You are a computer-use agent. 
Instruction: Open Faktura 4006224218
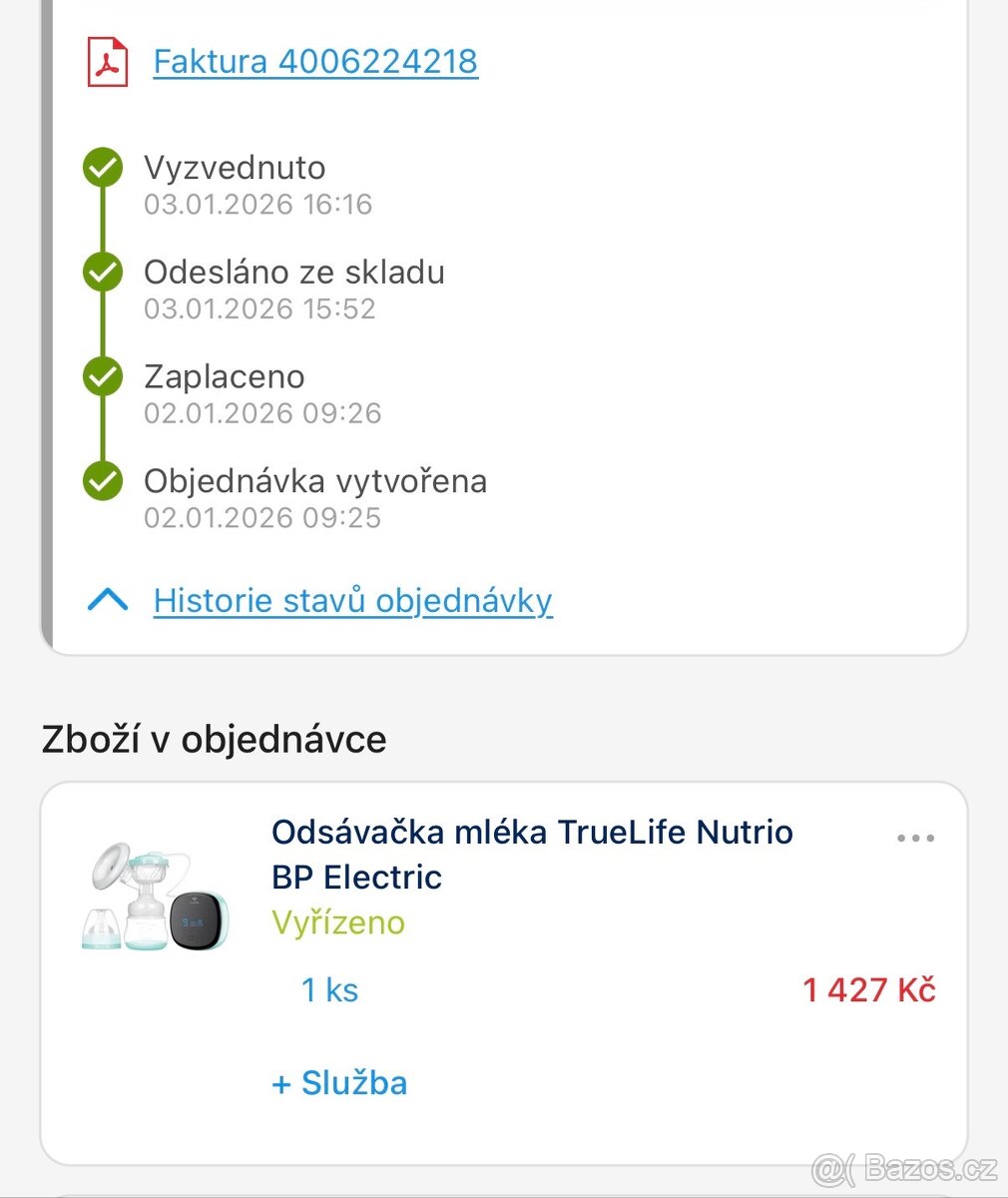[314, 61]
